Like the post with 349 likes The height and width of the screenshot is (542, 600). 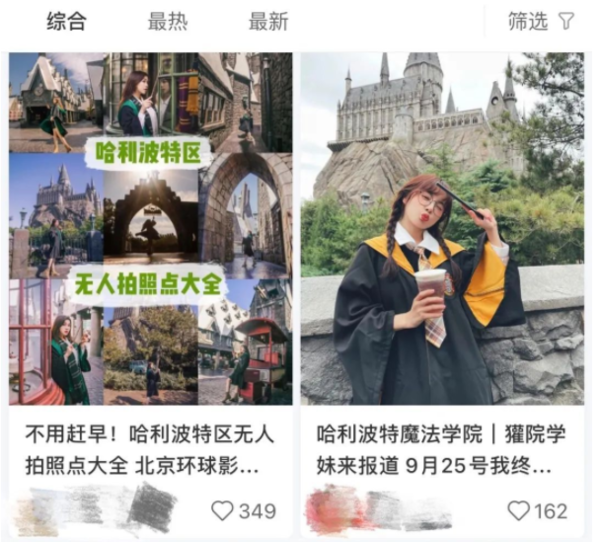tap(222, 511)
